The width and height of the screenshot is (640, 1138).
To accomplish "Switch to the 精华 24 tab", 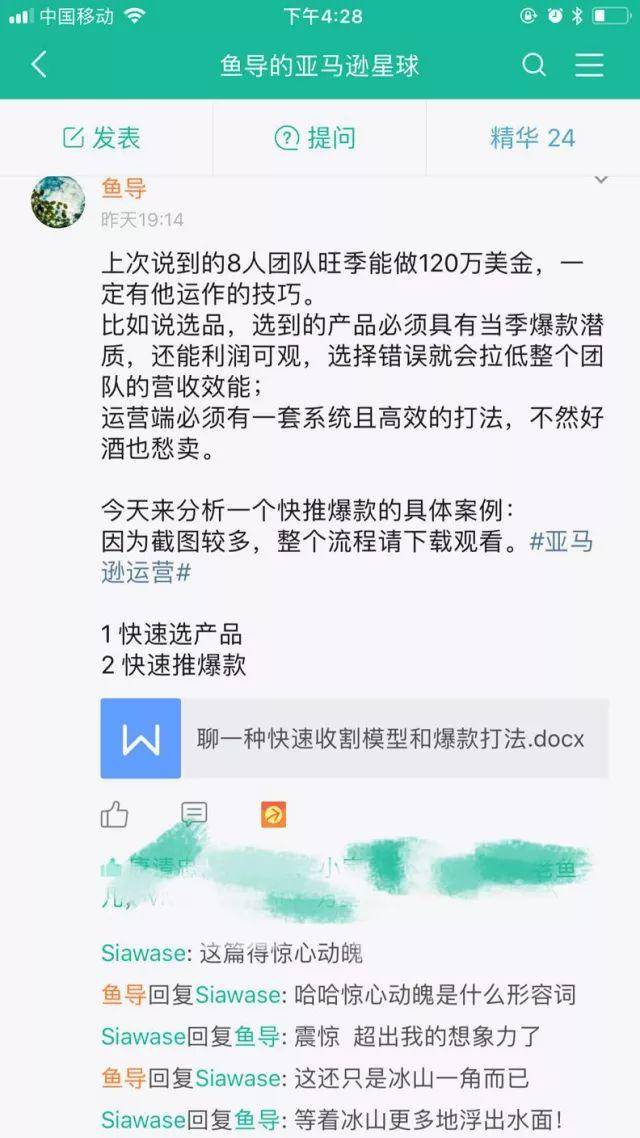I will click(x=532, y=138).
